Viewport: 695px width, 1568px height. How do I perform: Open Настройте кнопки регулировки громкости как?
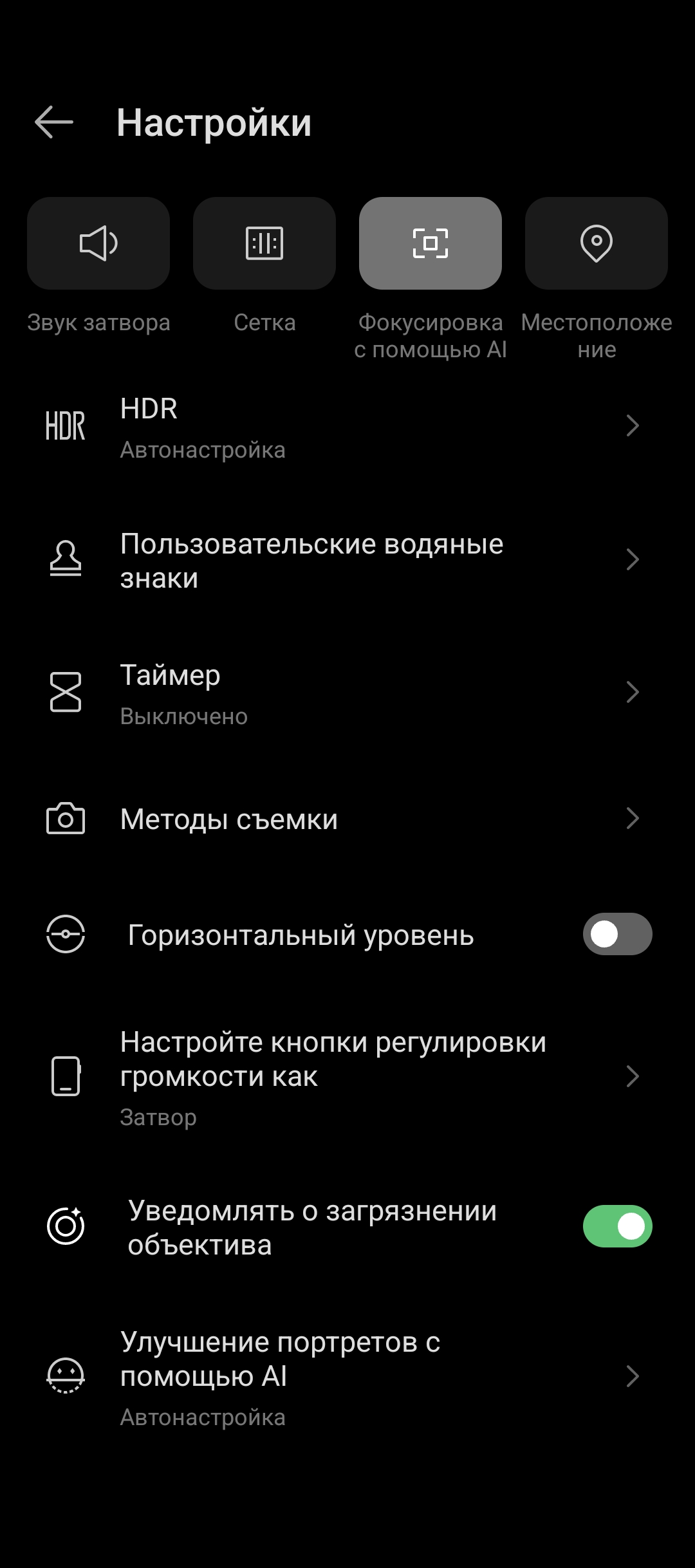tap(347, 1076)
